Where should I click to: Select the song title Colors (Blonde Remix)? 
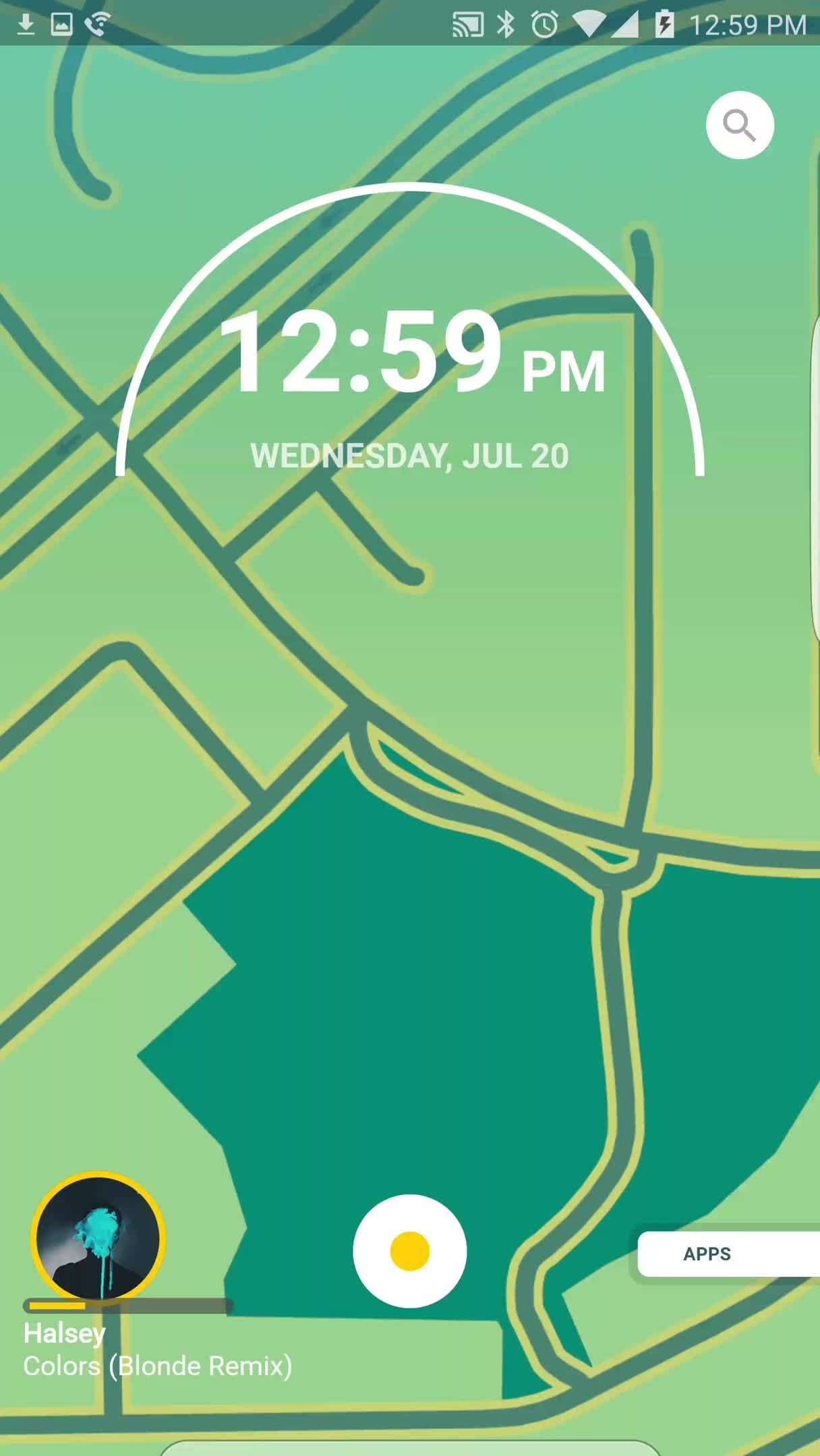(158, 1366)
